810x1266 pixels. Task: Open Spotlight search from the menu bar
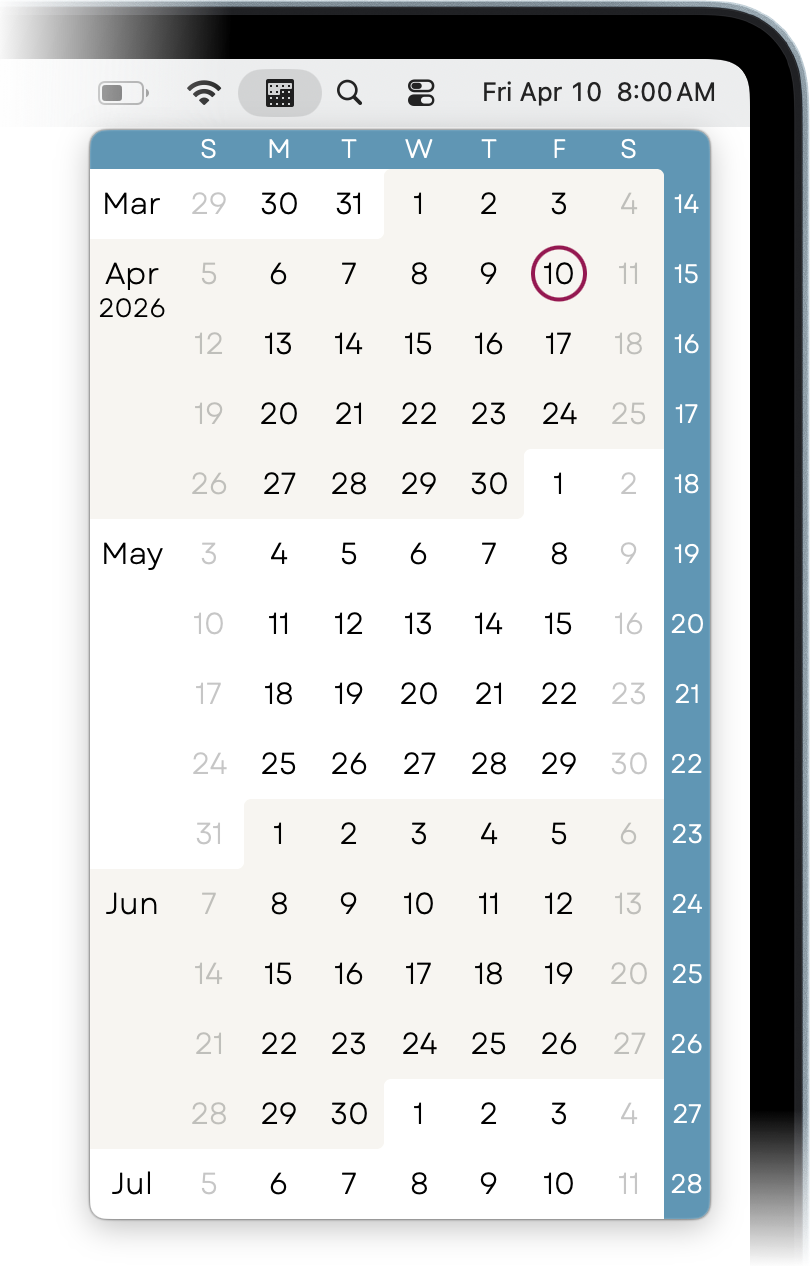[x=349, y=91]
